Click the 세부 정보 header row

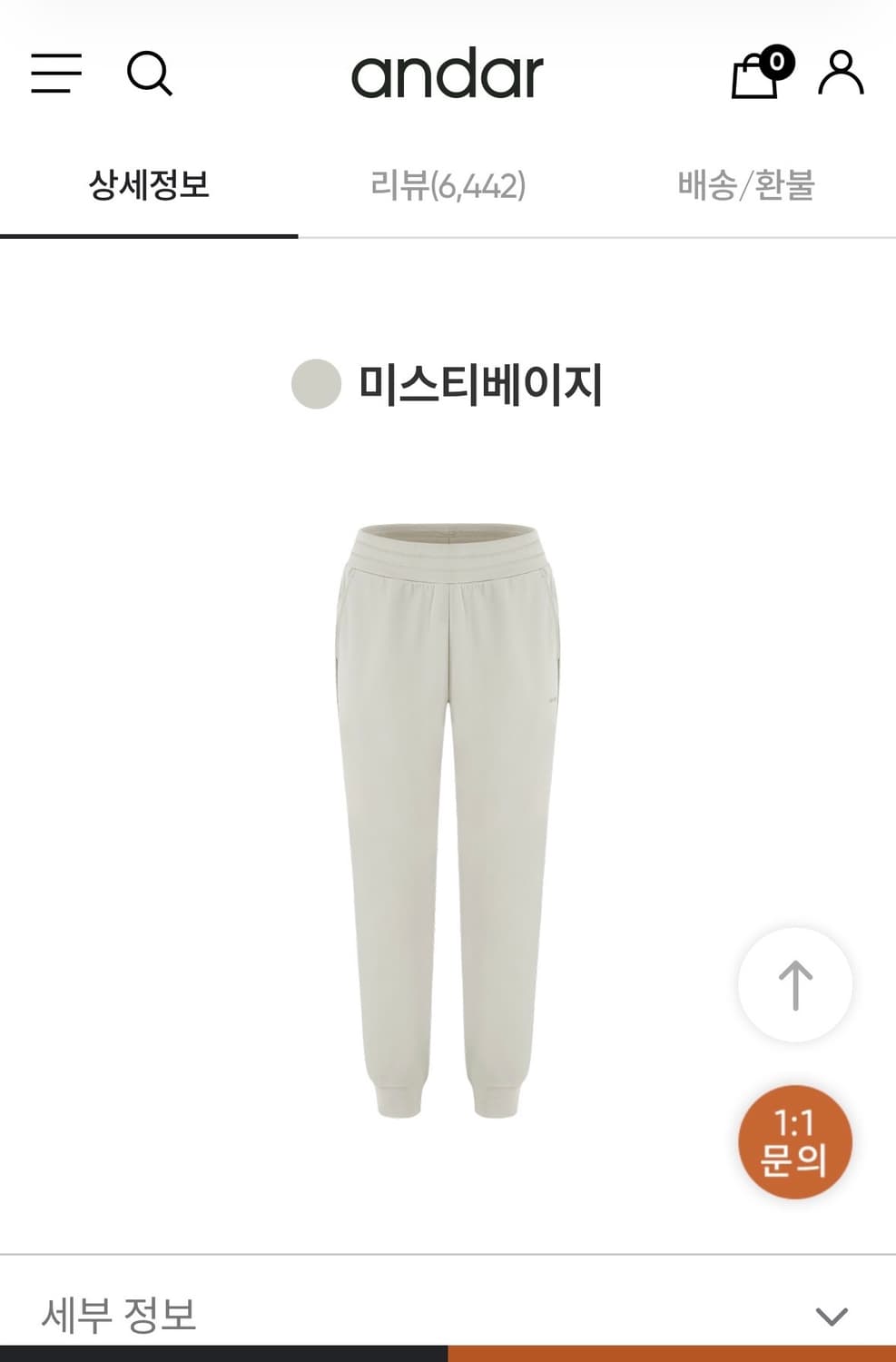448,1312
